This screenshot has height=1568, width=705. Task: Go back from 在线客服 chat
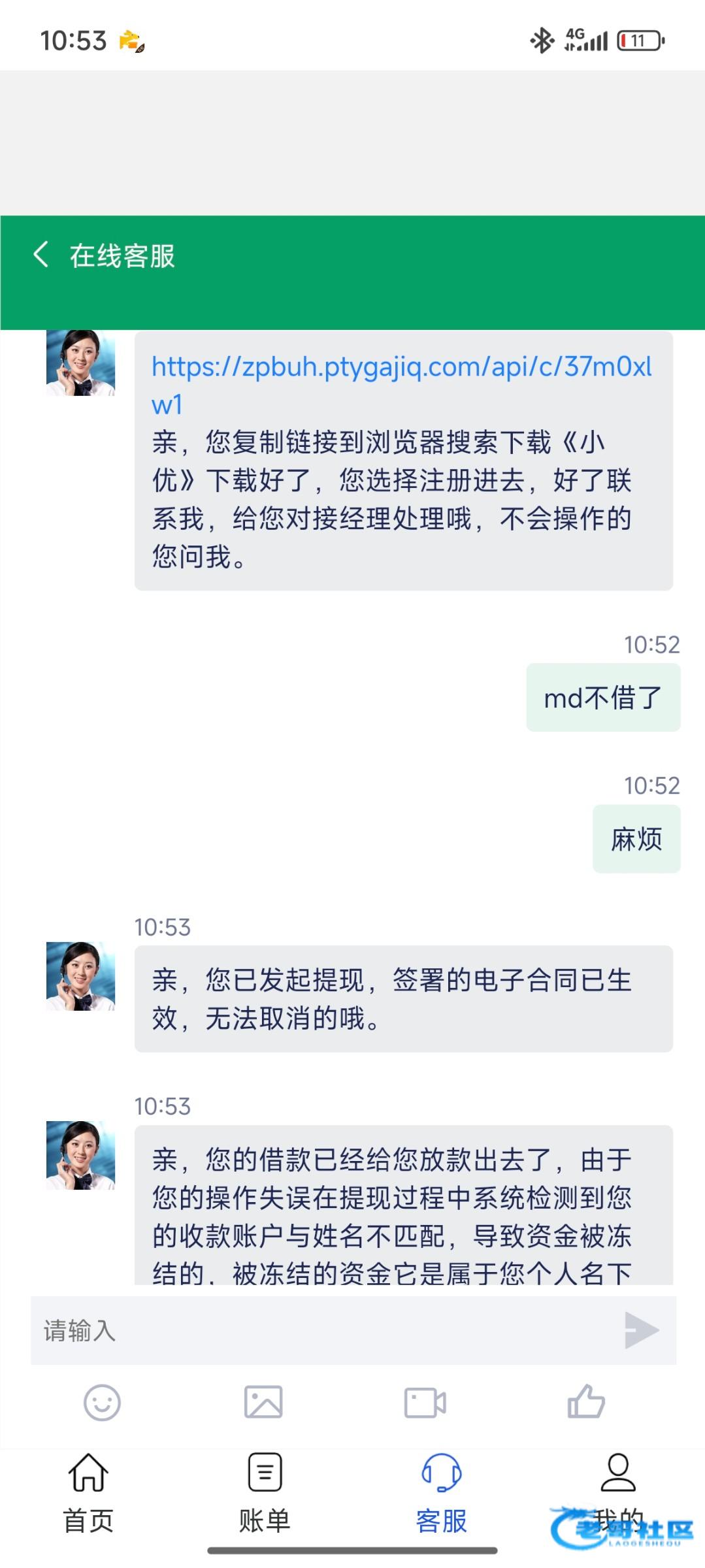tap(41, 255)
